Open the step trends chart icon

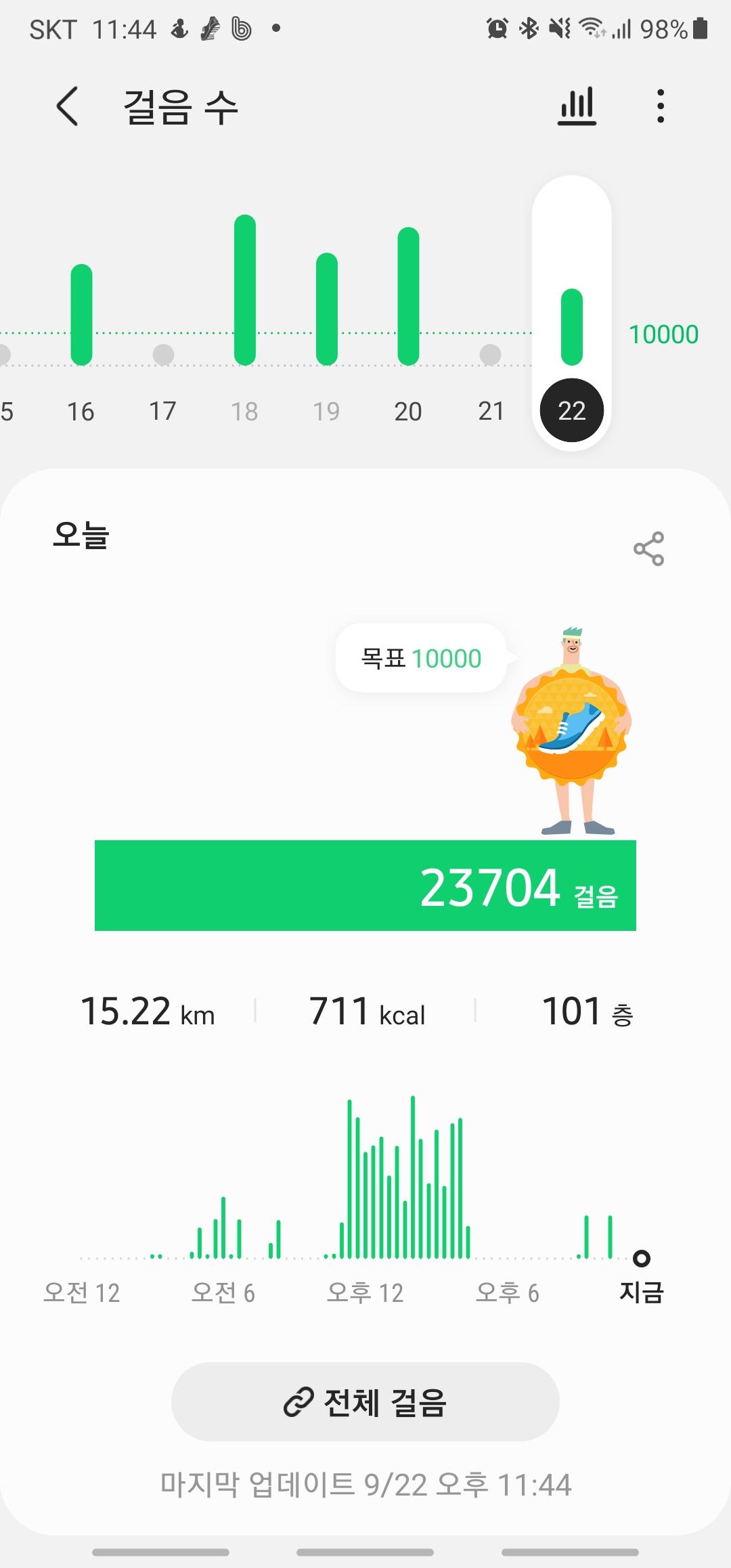coord(577,106)
